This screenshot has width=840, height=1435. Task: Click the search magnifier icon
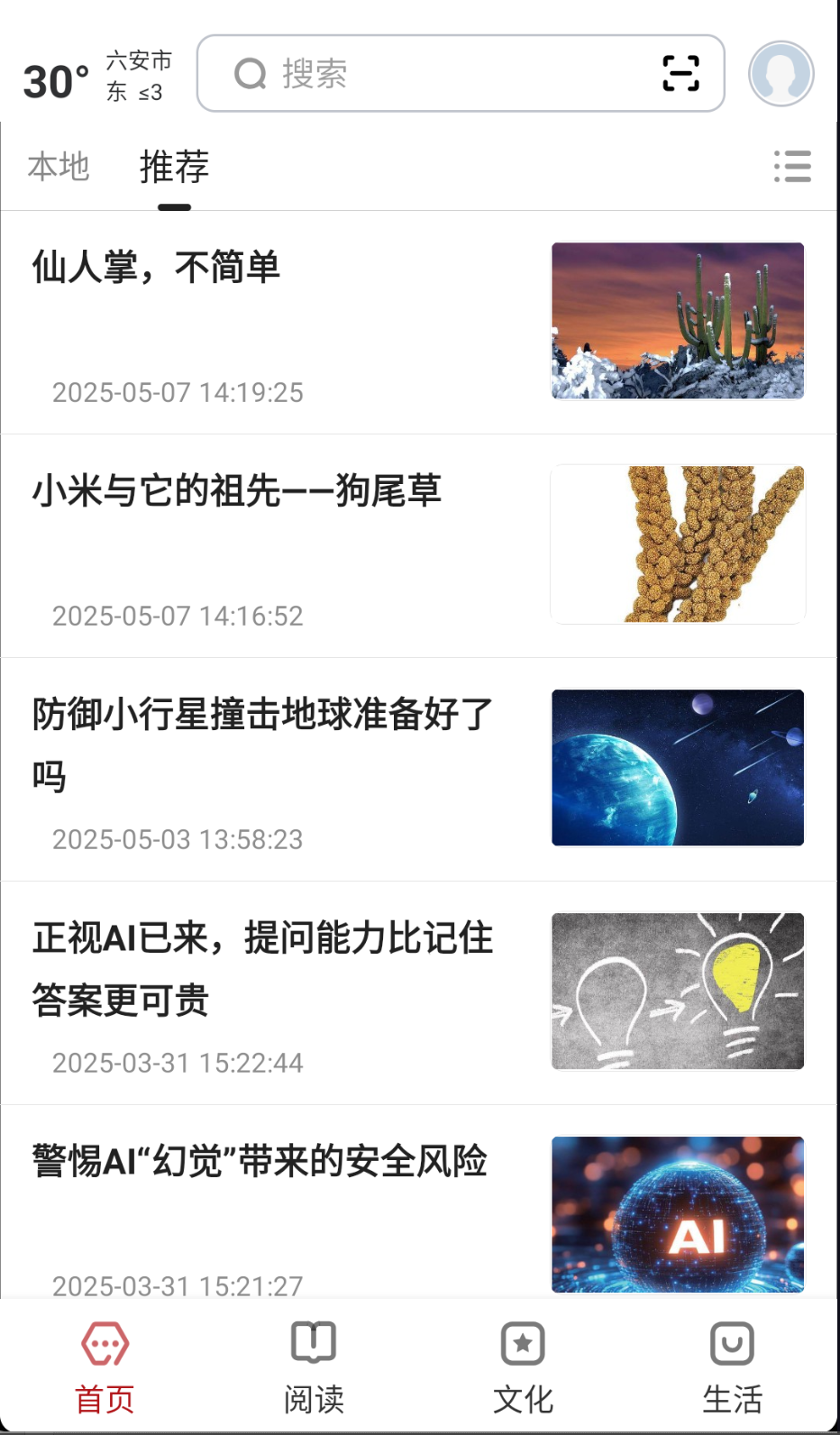click(250, 73)
